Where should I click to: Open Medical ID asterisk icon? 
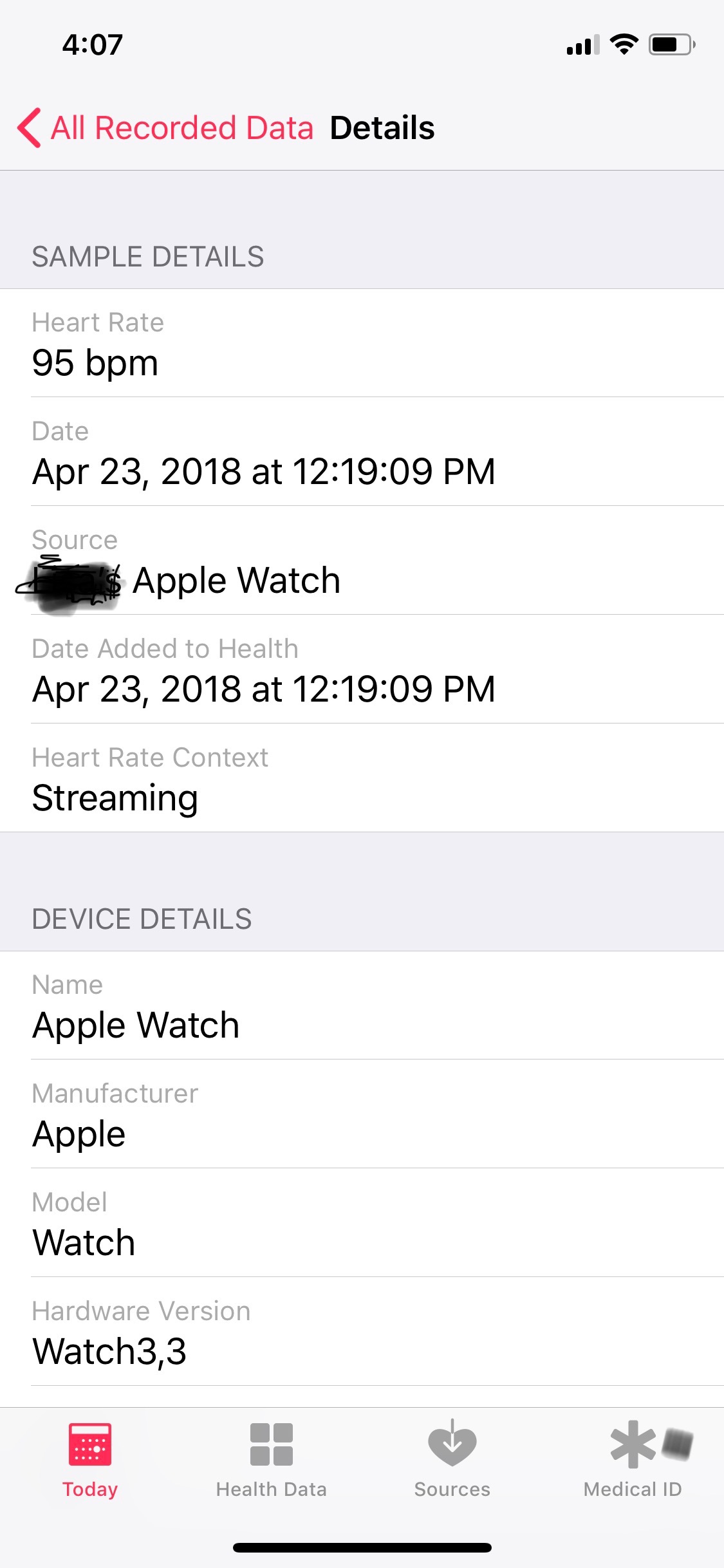[x=633, y=1445]
